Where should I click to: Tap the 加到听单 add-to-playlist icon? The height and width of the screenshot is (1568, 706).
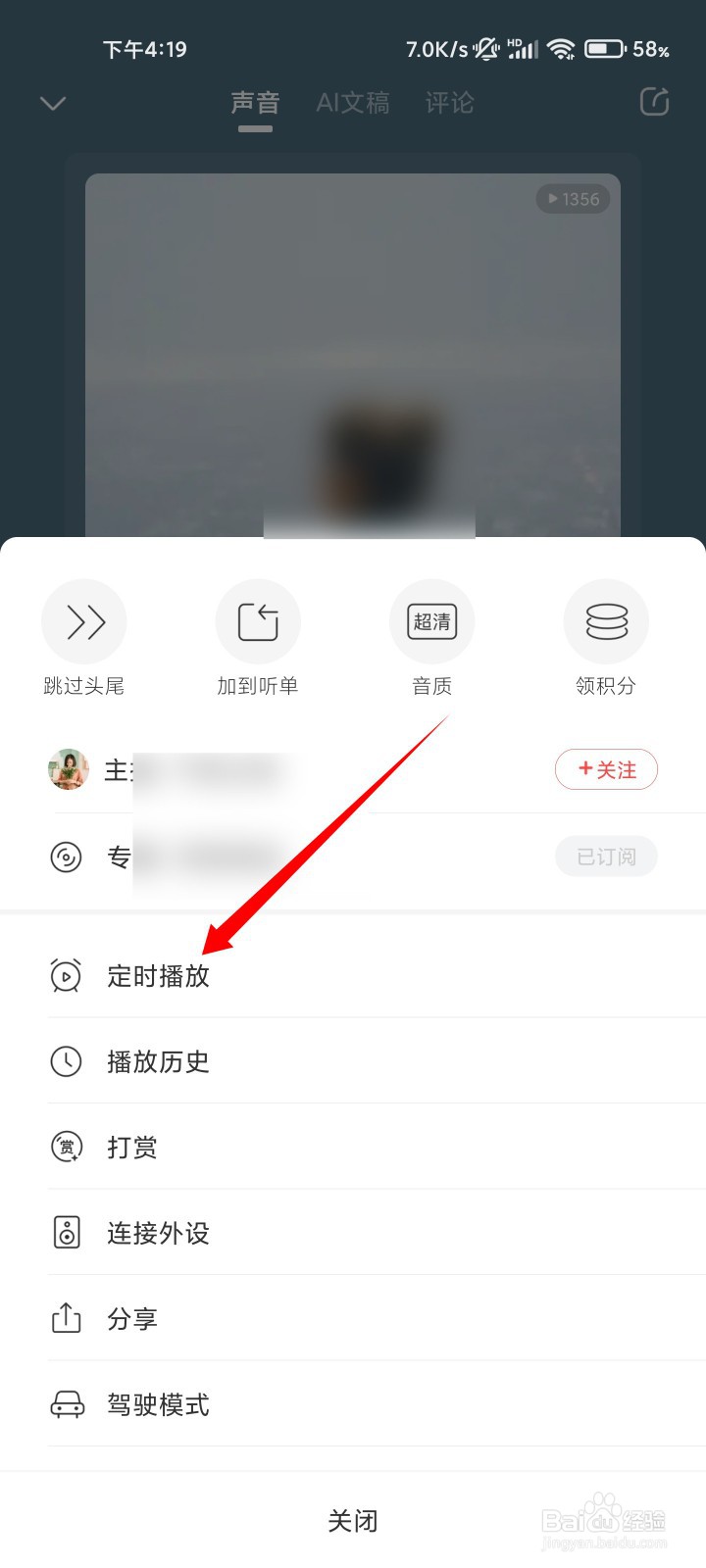(x=258, y=620)
